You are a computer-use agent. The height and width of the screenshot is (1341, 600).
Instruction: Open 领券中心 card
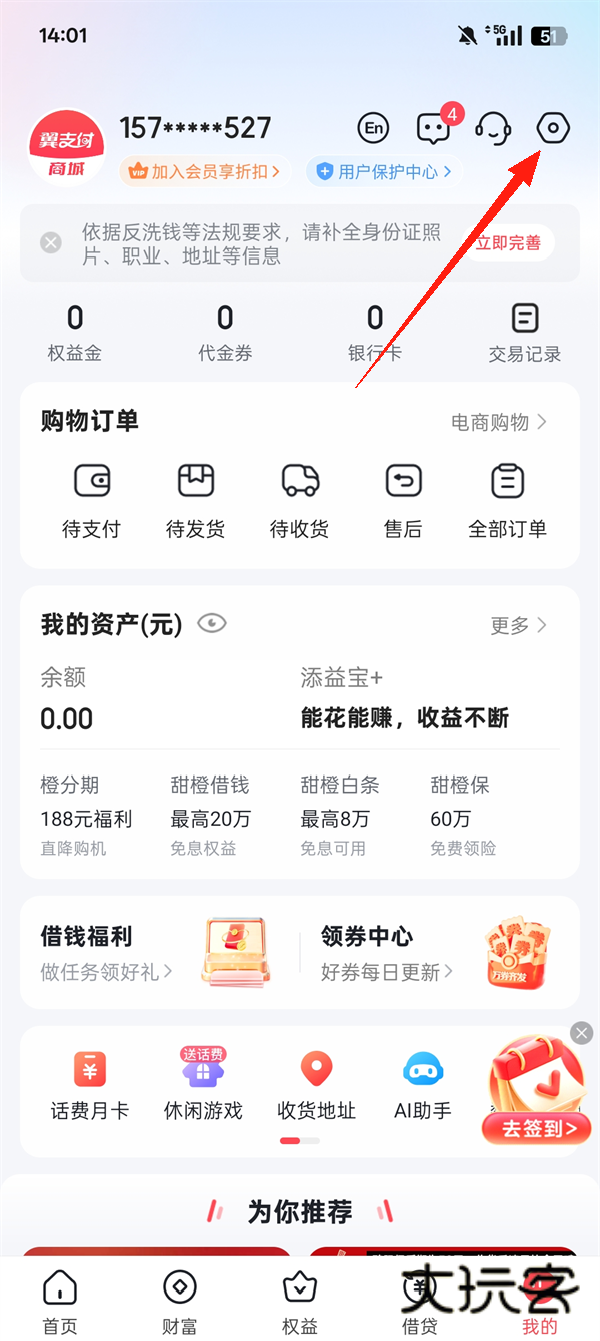[x=436, y=952]
